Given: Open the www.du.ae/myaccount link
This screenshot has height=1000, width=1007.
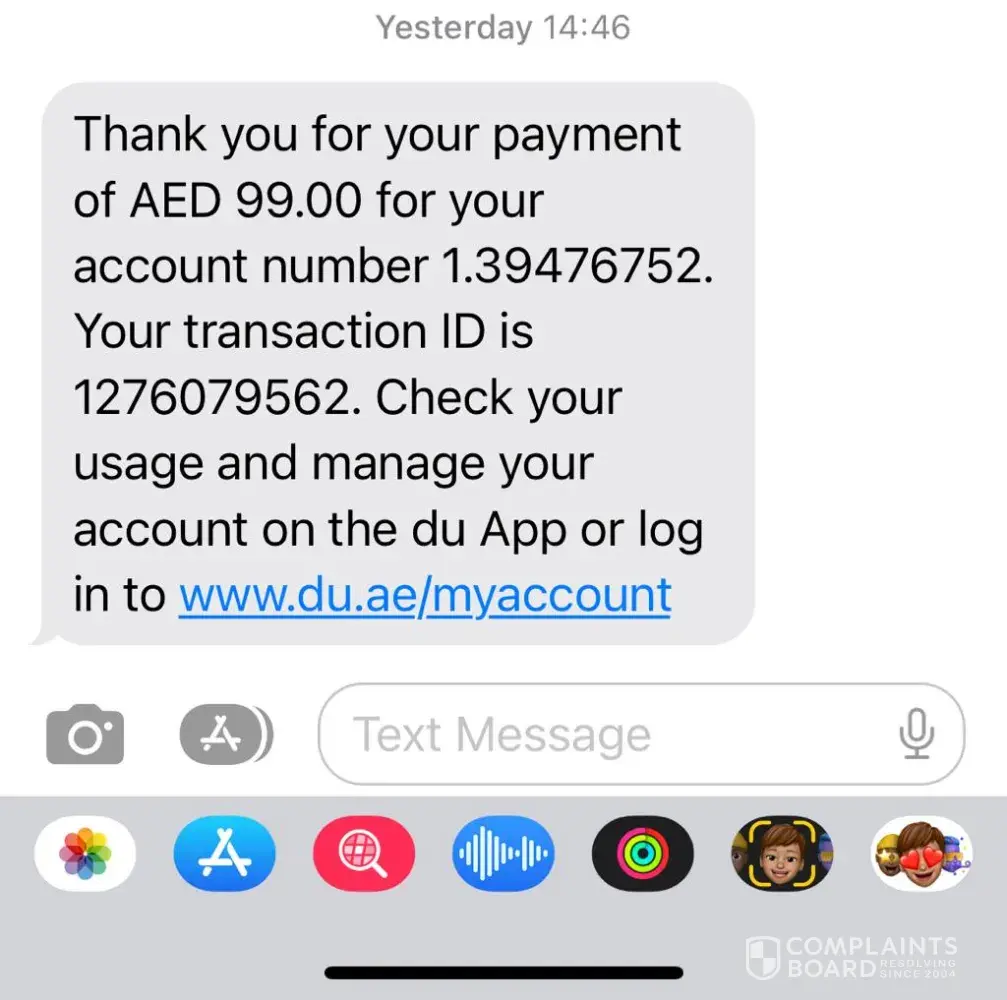Looking at the screenshot, I should [x=425, y=596].
